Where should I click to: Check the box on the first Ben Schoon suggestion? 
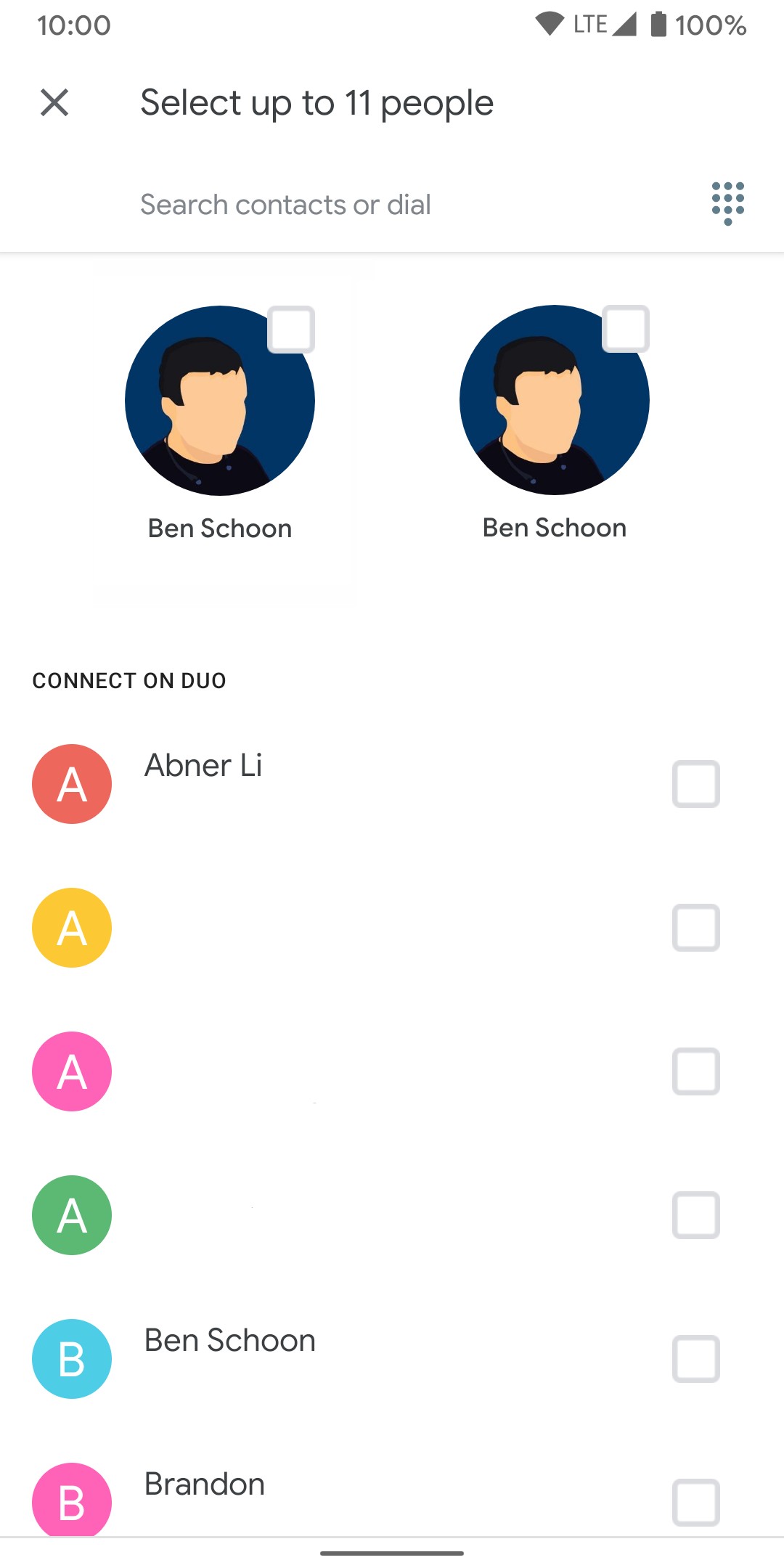tap(290, 330)
